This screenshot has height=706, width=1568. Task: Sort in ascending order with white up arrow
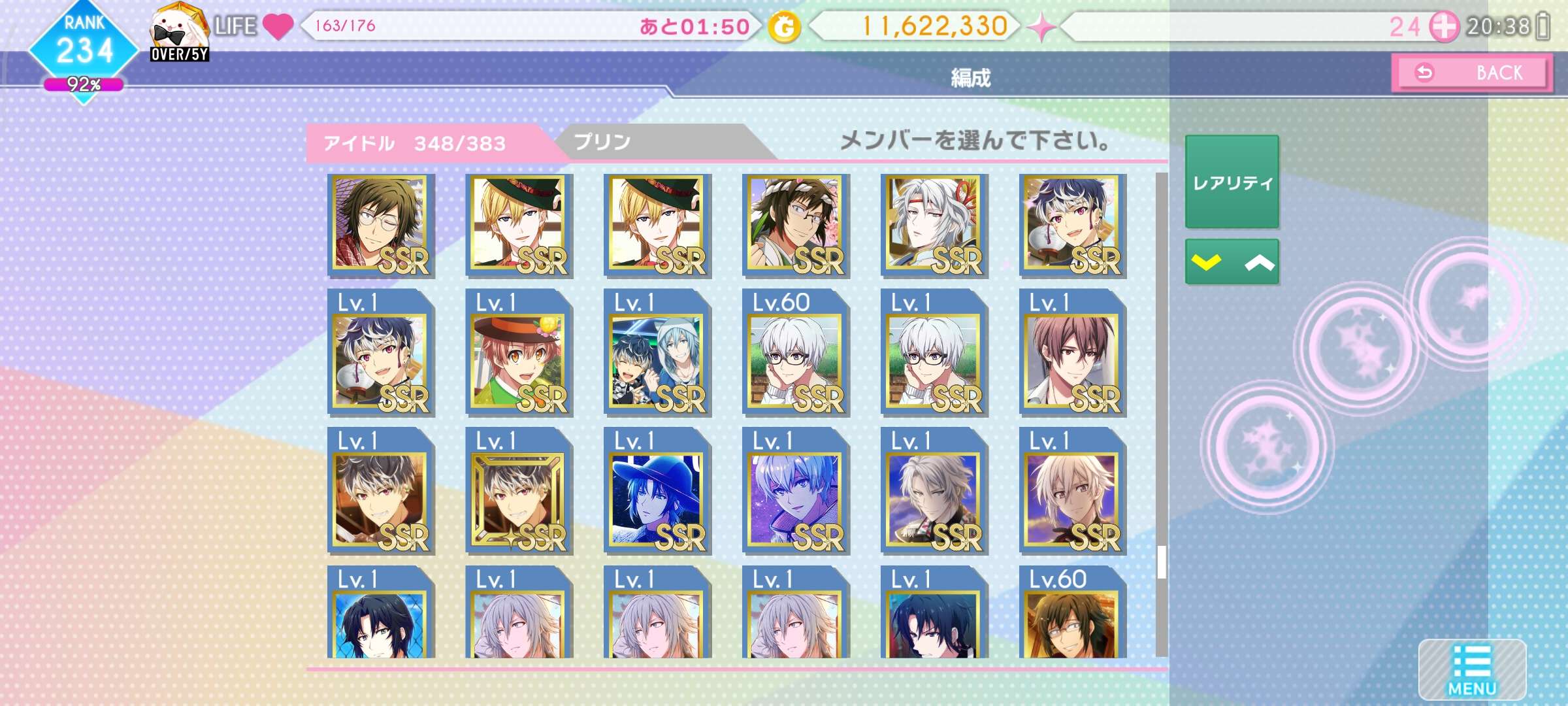[x=1258, y=262]
